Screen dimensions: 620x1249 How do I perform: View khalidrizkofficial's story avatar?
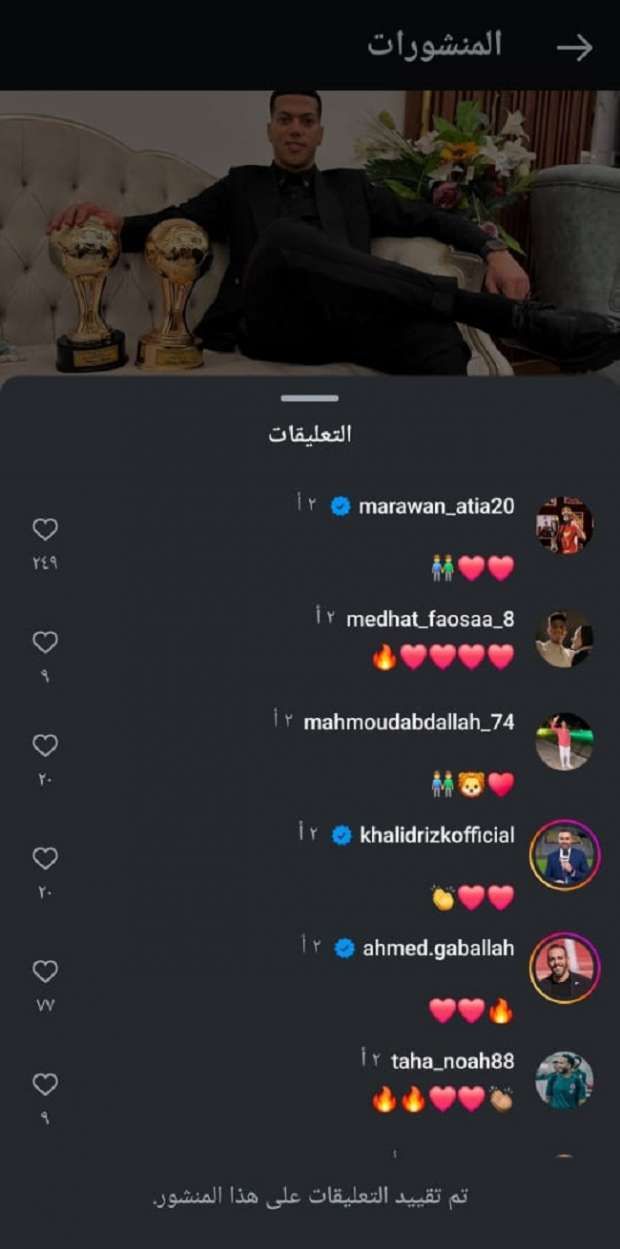[x=564, y=855]
